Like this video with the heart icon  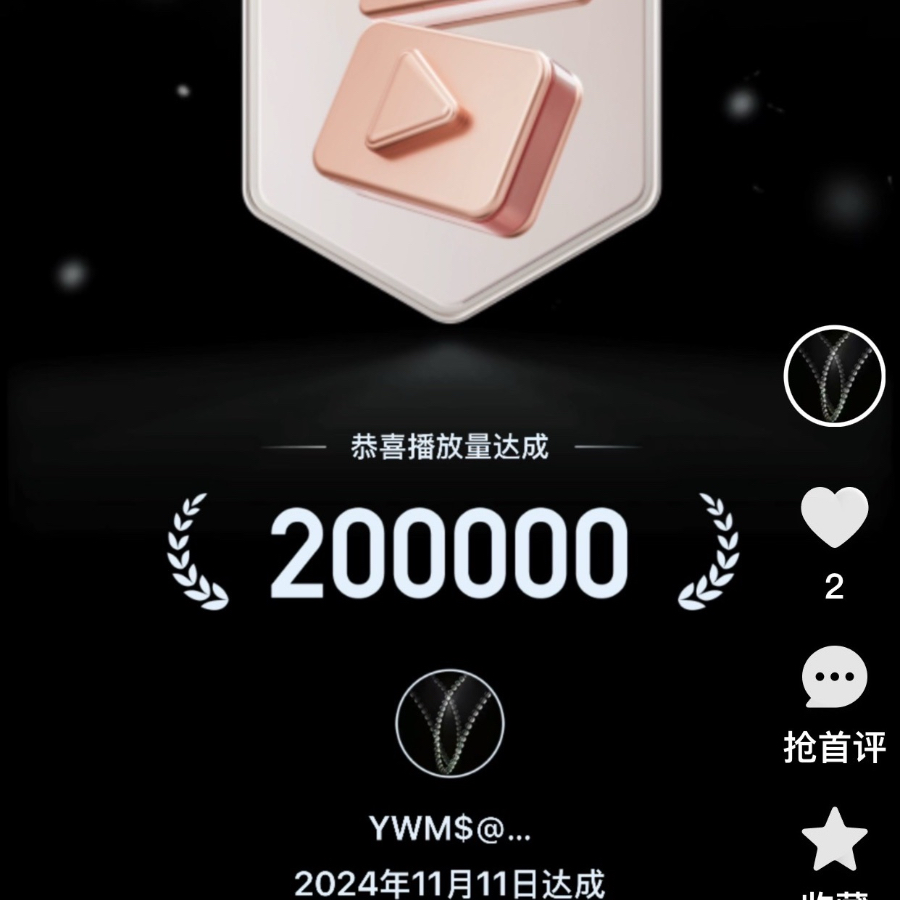point(834,518)
